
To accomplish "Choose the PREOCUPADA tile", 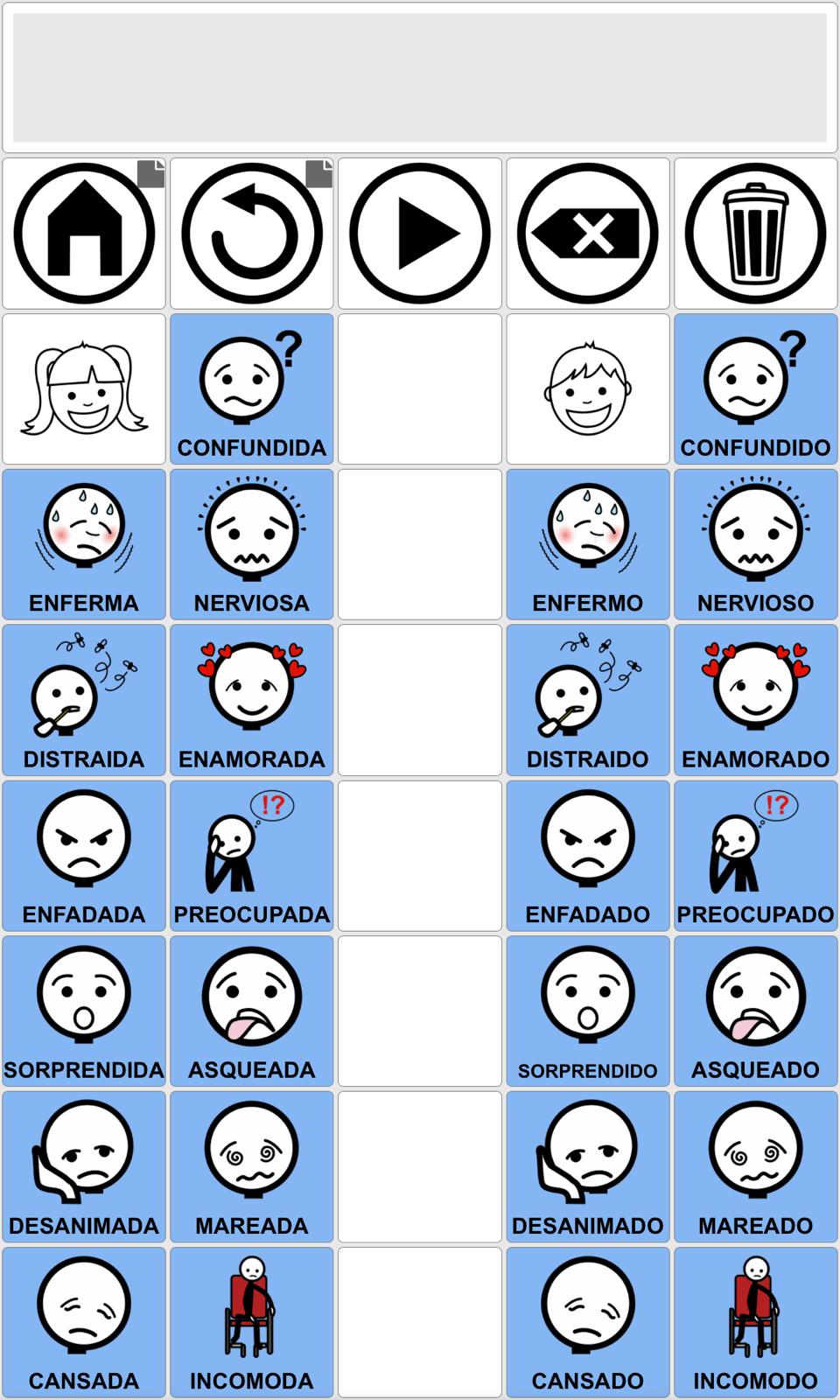I will tap(252, 856).
